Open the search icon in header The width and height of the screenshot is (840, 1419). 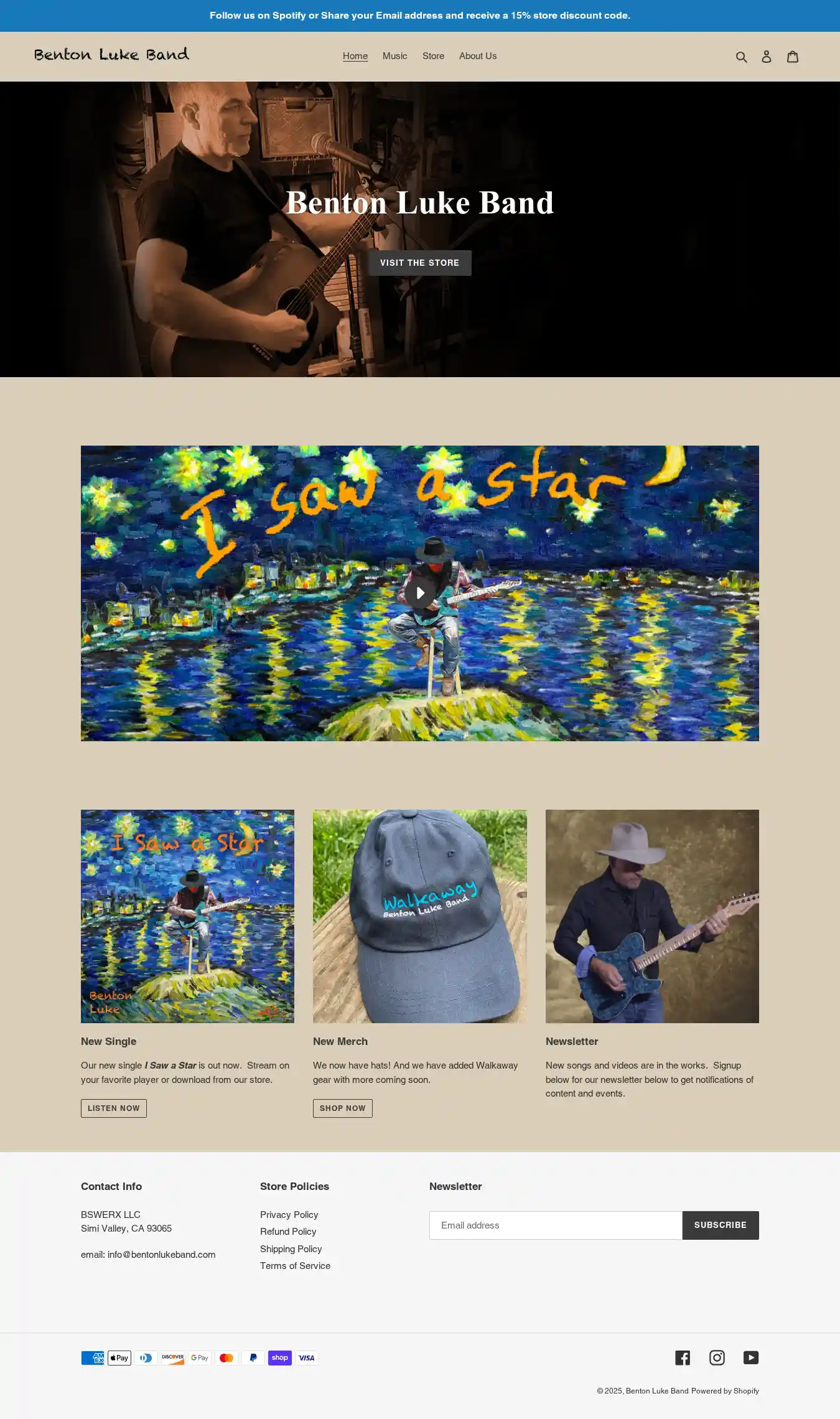pyautogui.click(x=741, y=57)
